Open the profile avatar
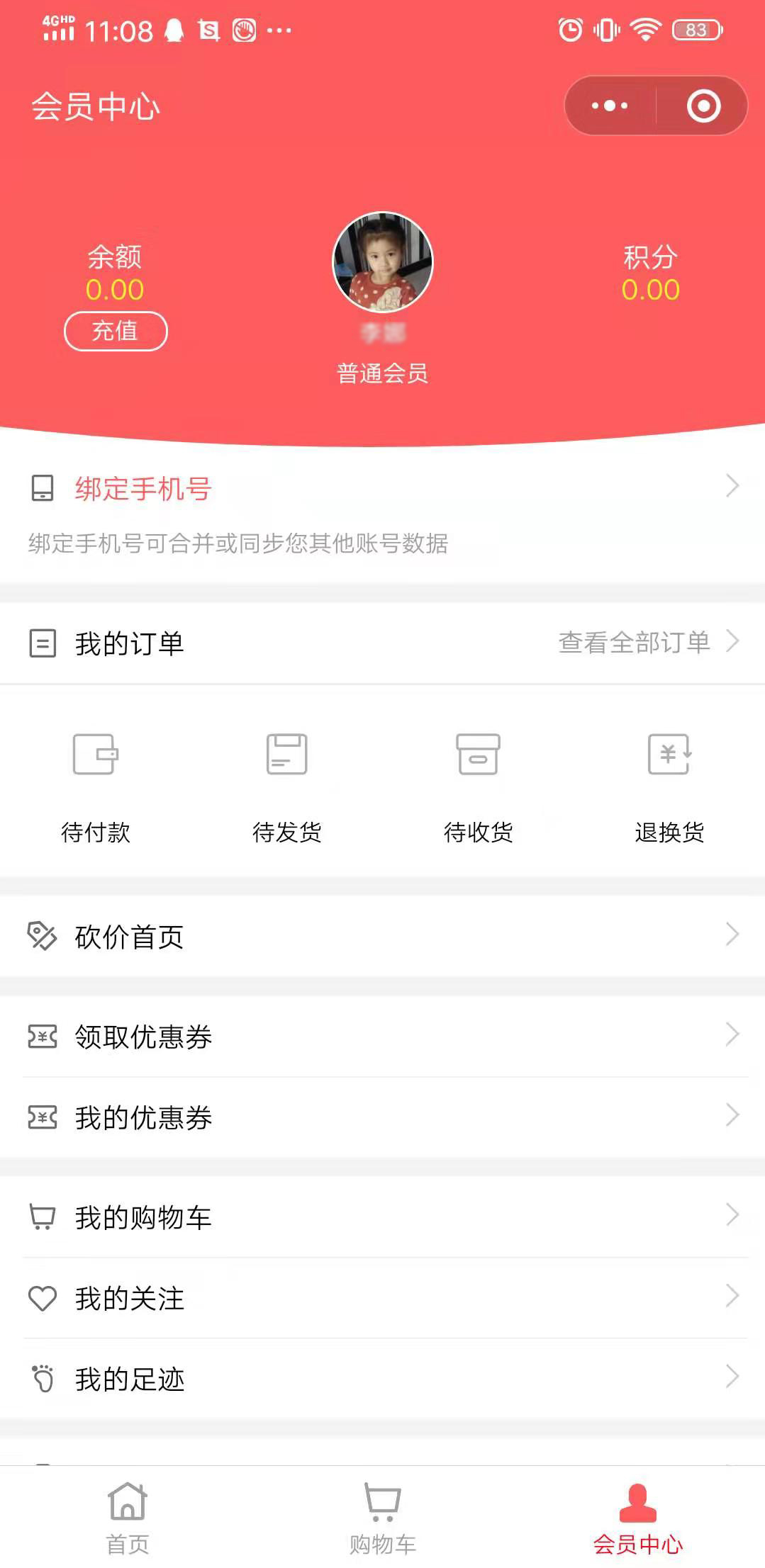This screenshot has height=1568, width=765. 383,262
